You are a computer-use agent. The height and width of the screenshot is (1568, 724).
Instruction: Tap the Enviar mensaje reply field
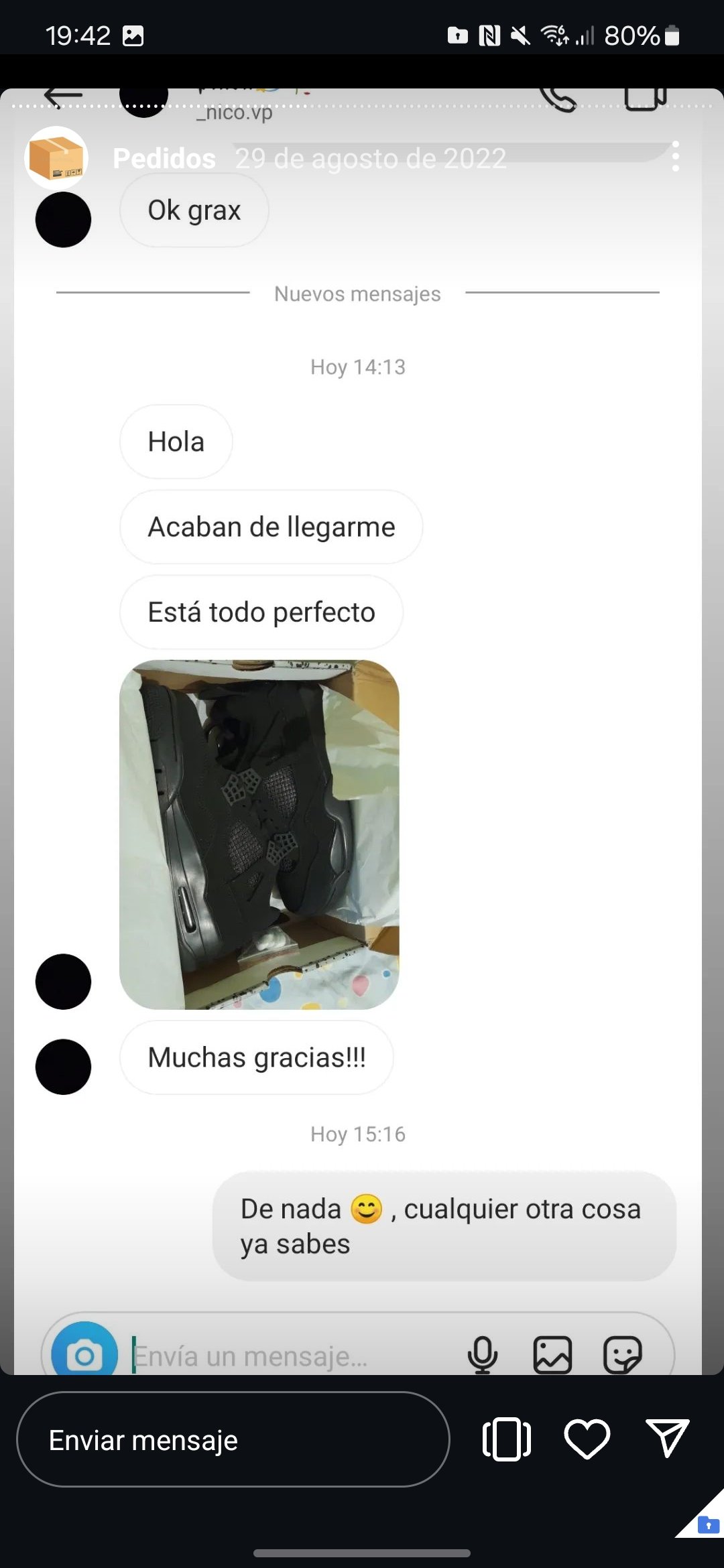point(233,1439)
